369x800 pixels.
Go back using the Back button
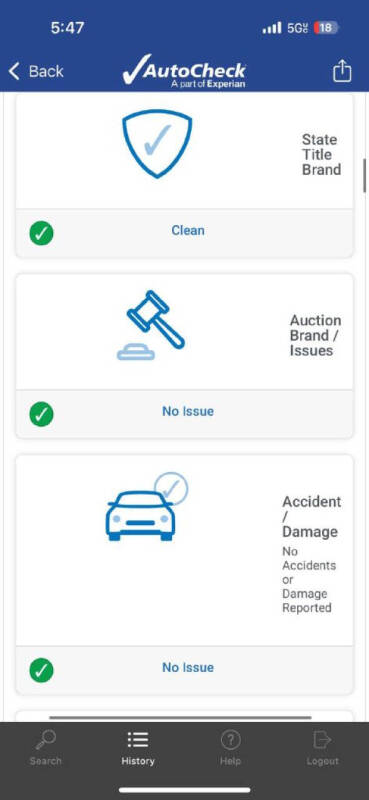pyautogui.click(x=36, y=71)
